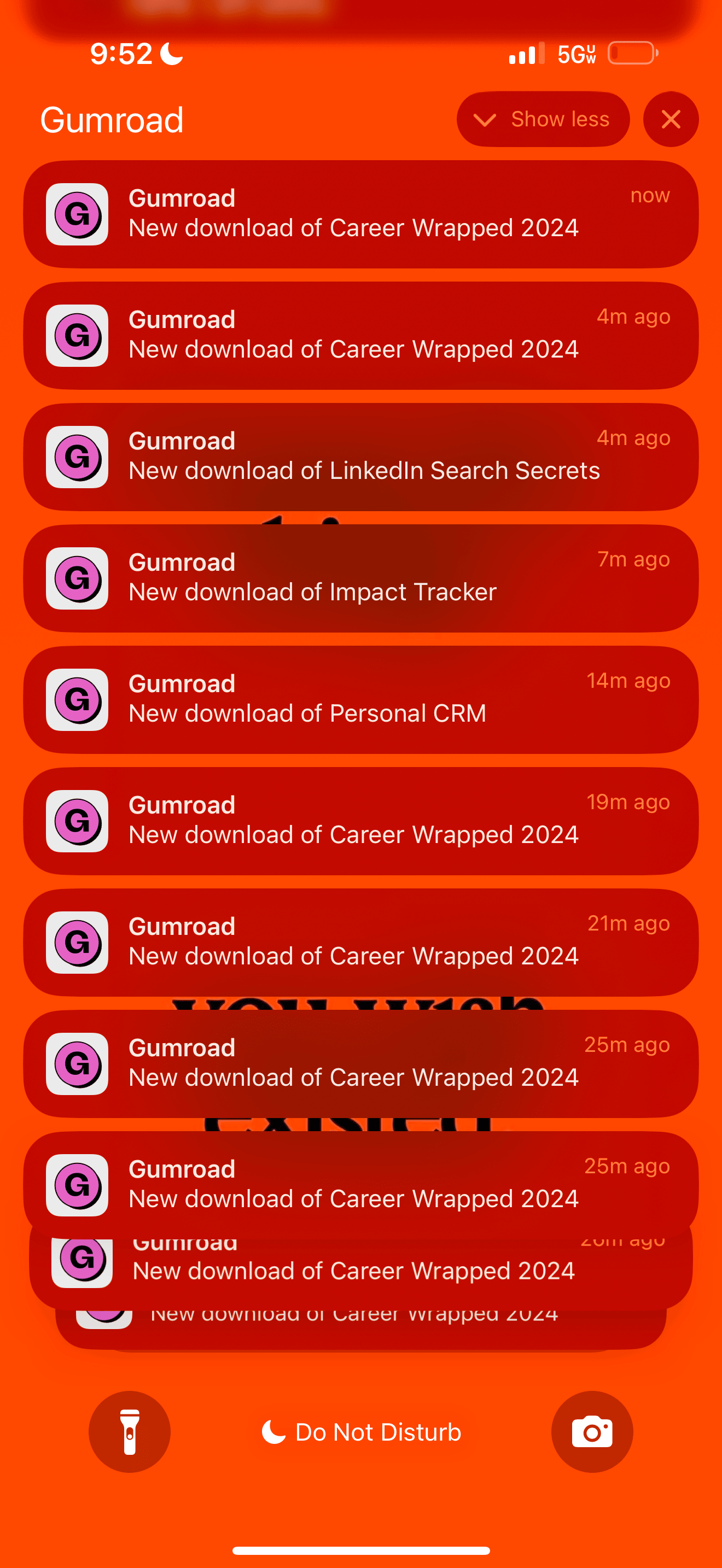Tap the Do Not Disturb focus button
Screen dimensions: 722x1568
361,1432
